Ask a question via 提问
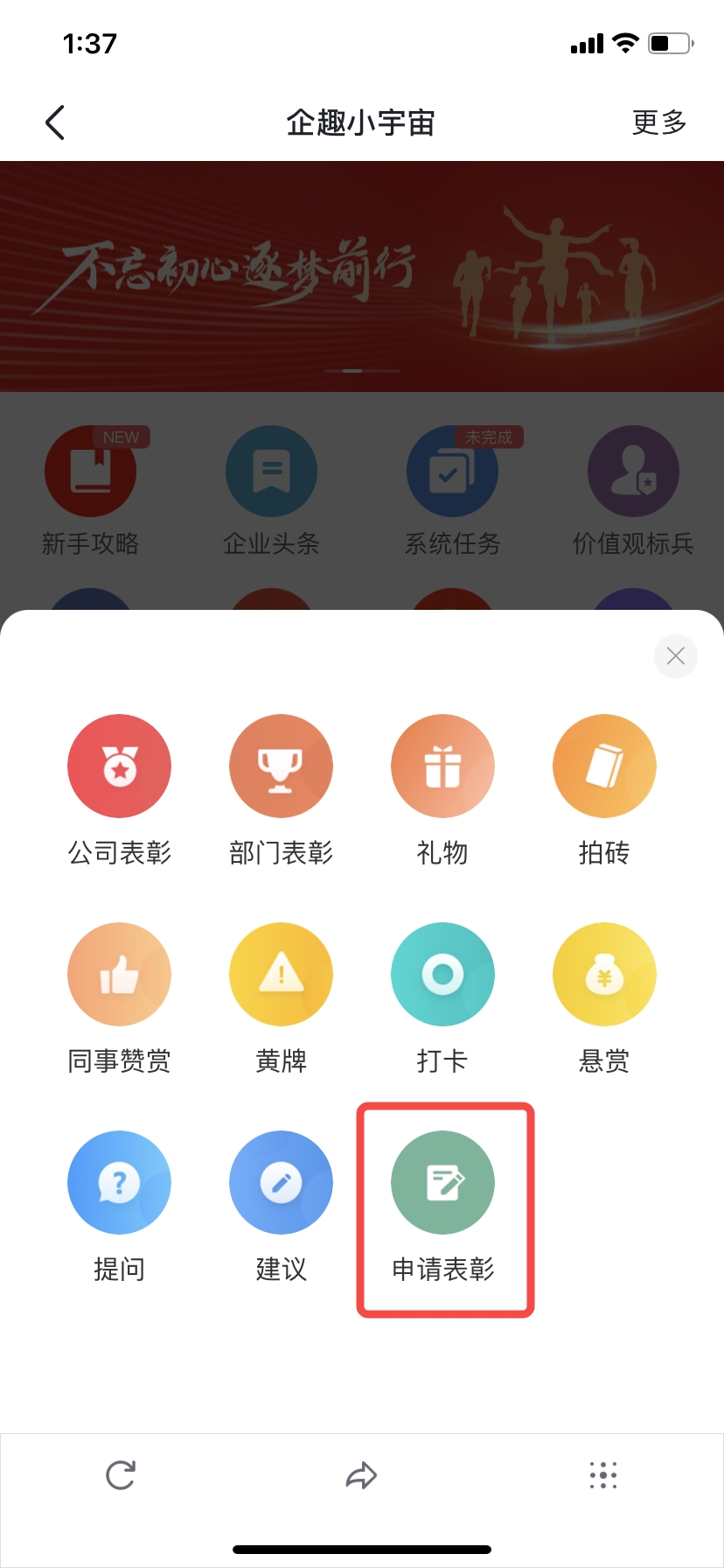The height and width of the screenshot is (1568, 724). click(119, 1183)
